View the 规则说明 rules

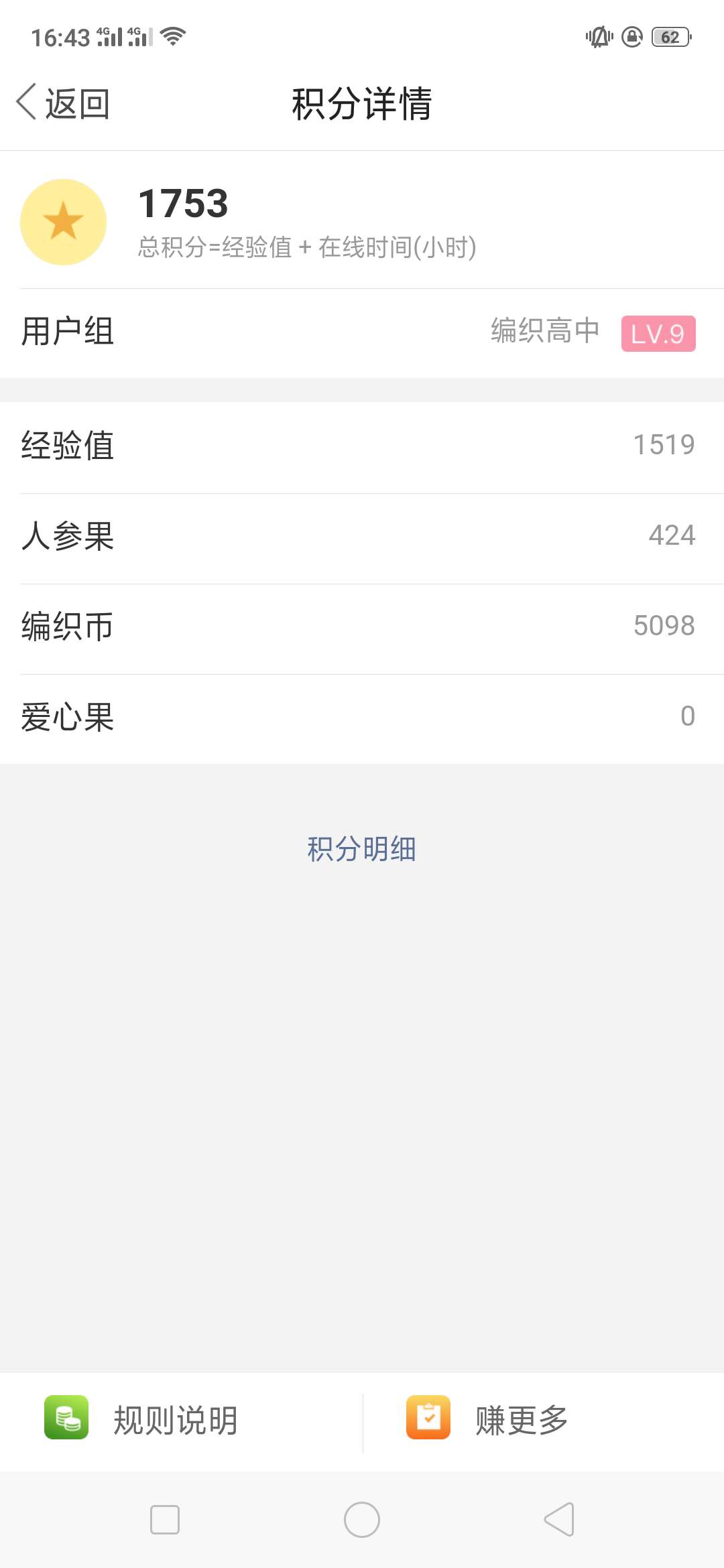click(x=181, y=1421)
